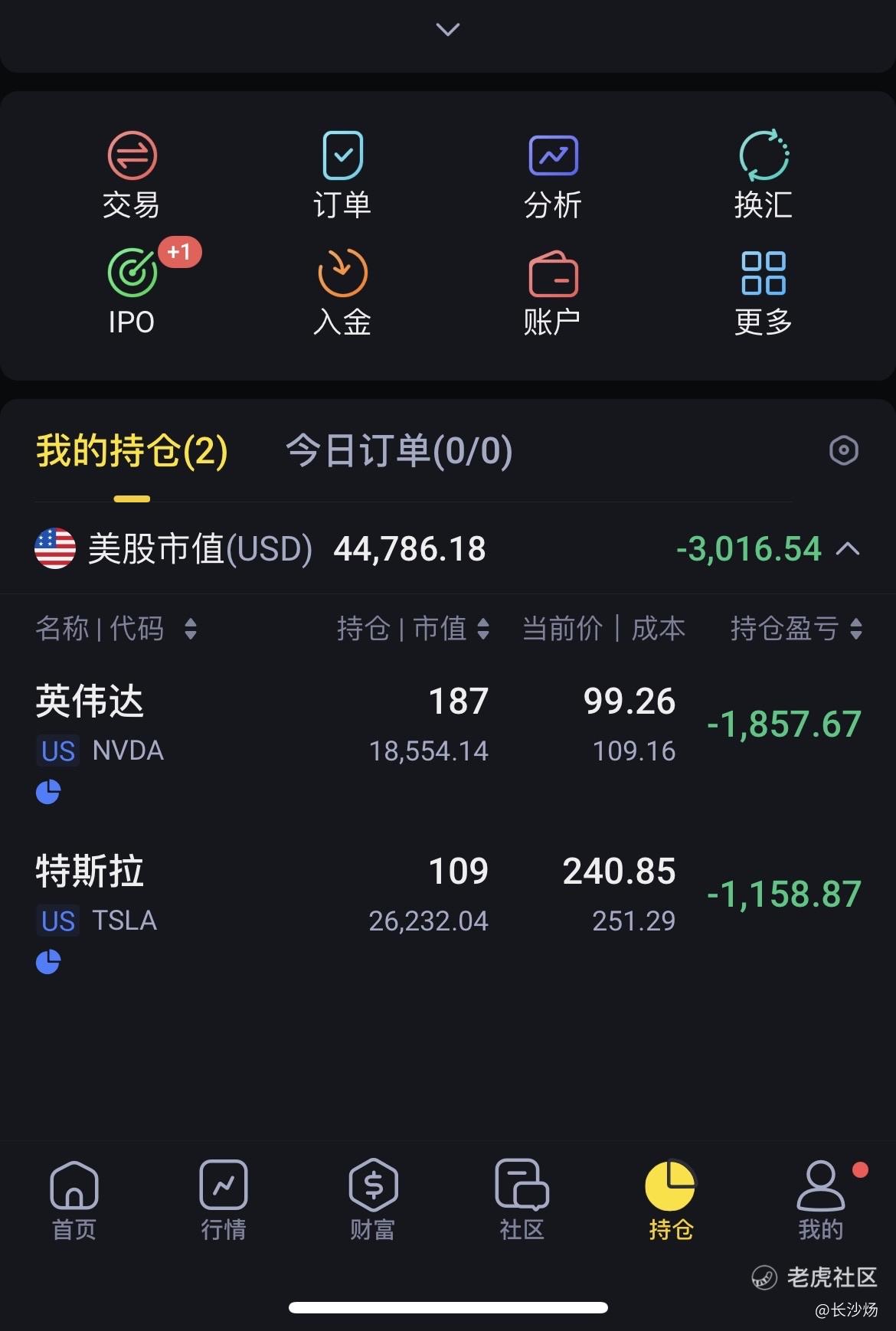Open holdings display settings icon

coord(843,450)
